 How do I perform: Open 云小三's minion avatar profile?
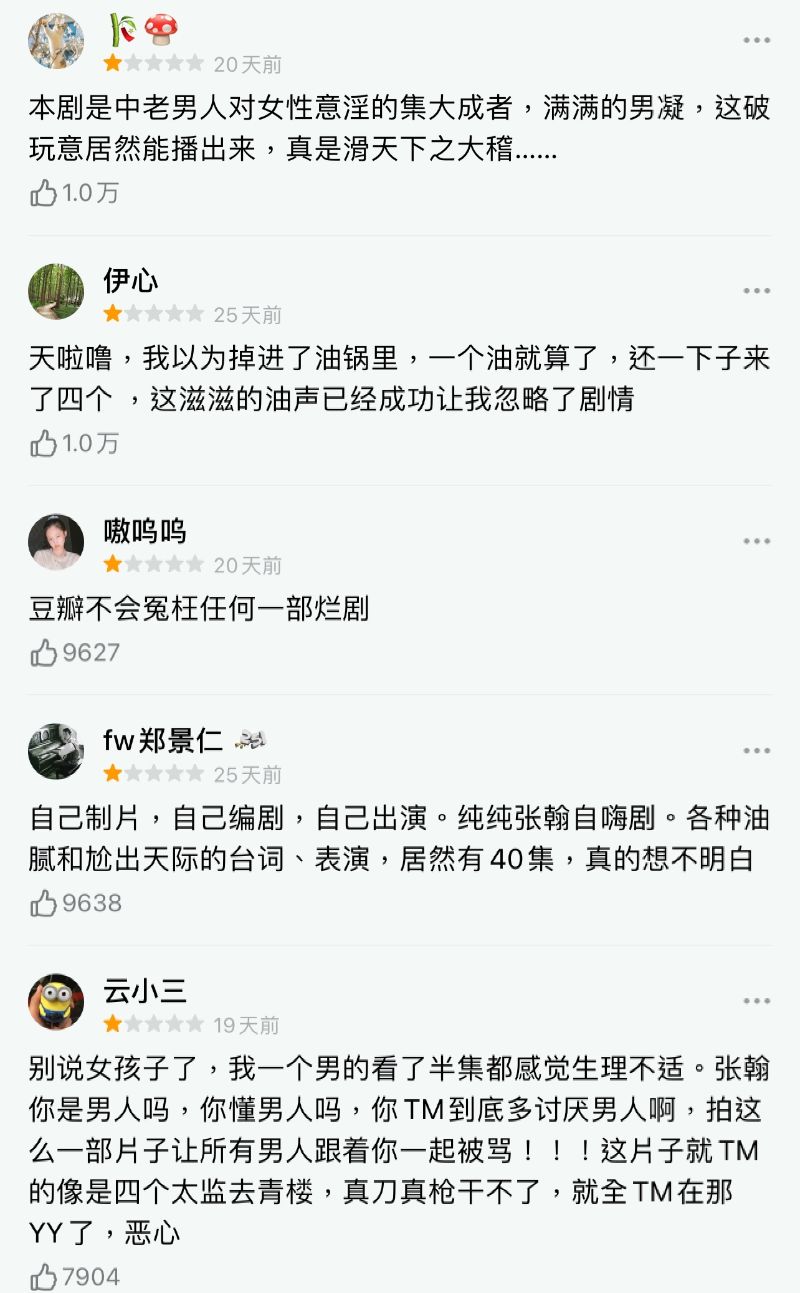click(x=56, y=1001)
